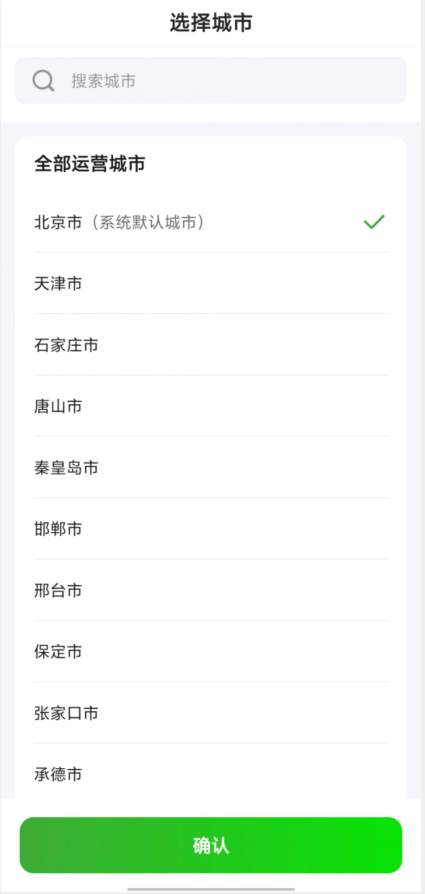Viewport: 425px width, 894px height.
Task: Pick 保定市
Action: coord(211,652)
